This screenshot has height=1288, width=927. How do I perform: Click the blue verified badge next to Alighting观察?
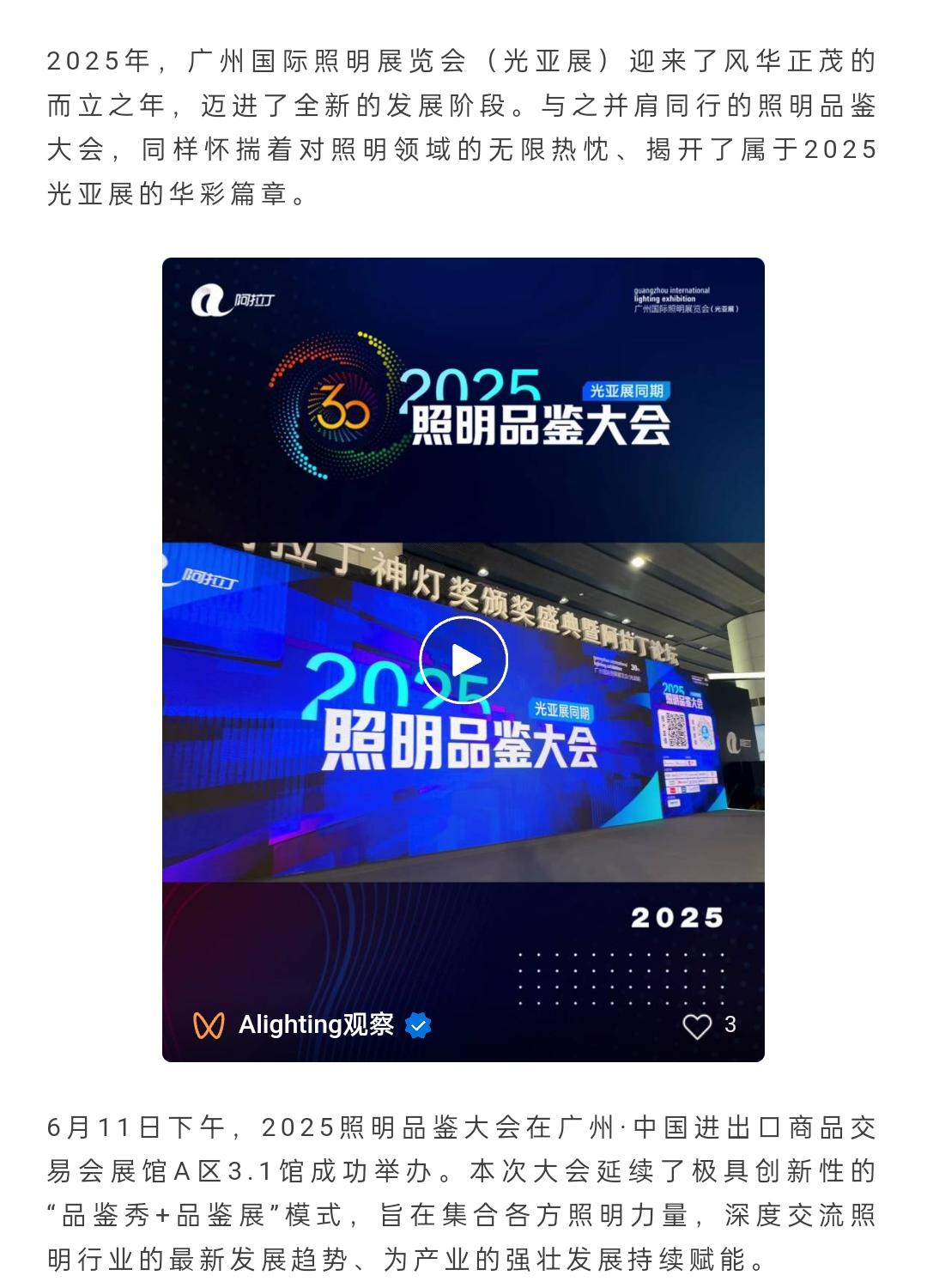click(419, 1024)
